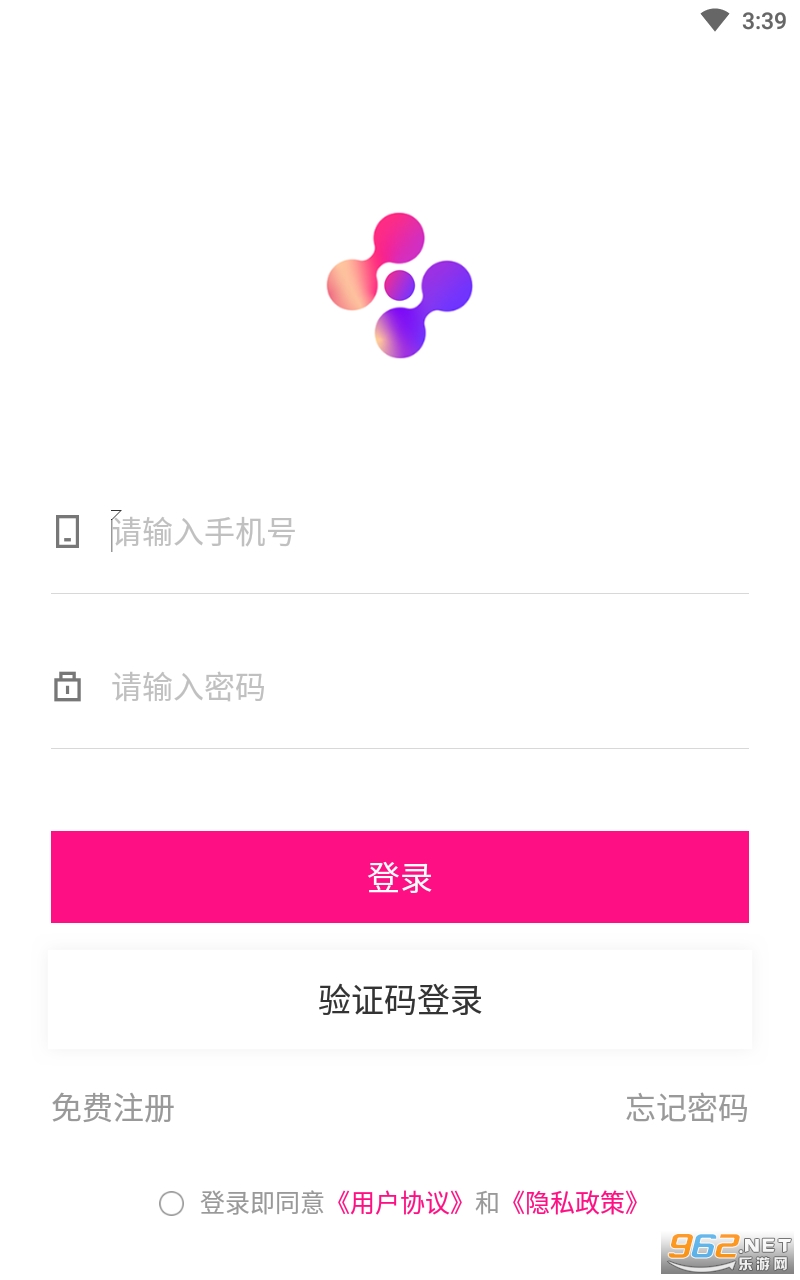Tap the password input field
This screenshot has width=800, height=1280.
(429, 687)
